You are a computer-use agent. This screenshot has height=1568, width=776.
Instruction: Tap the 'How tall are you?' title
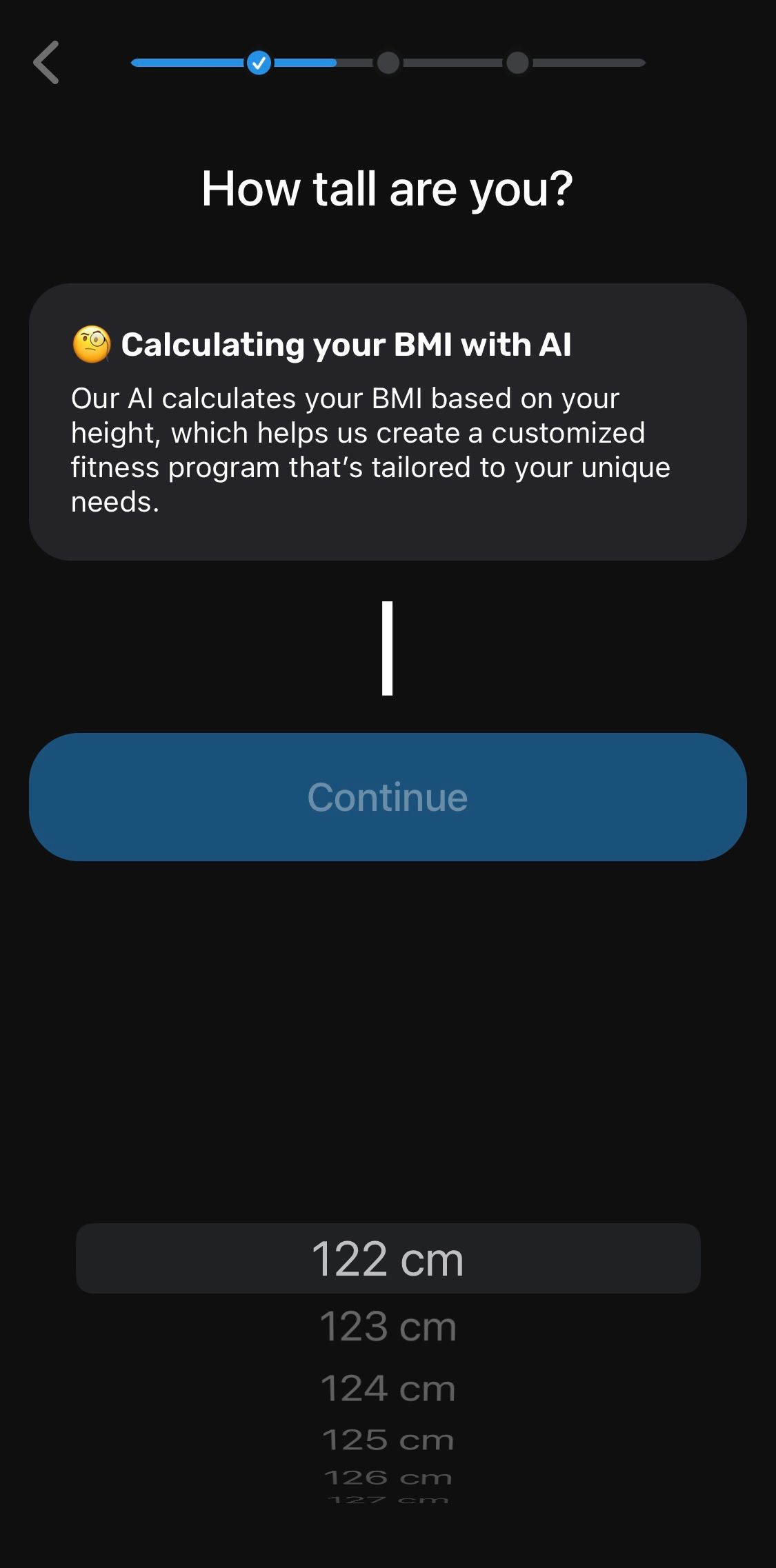(x=388, y=187)
